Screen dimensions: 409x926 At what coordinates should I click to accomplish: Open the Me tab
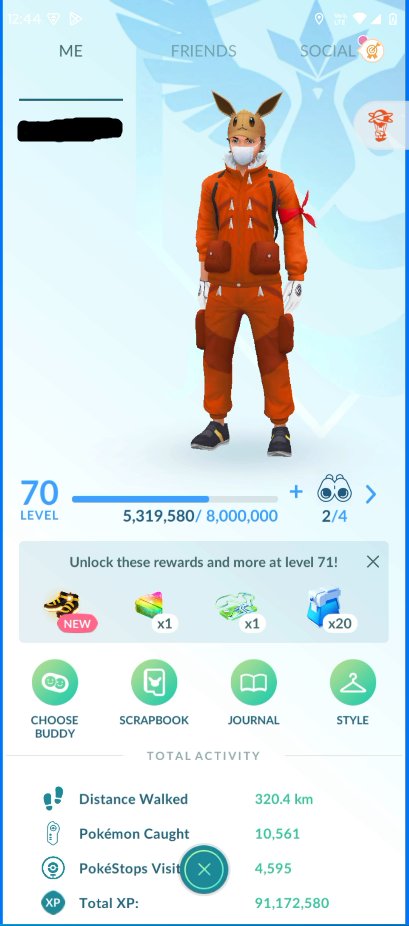point(71,51)
